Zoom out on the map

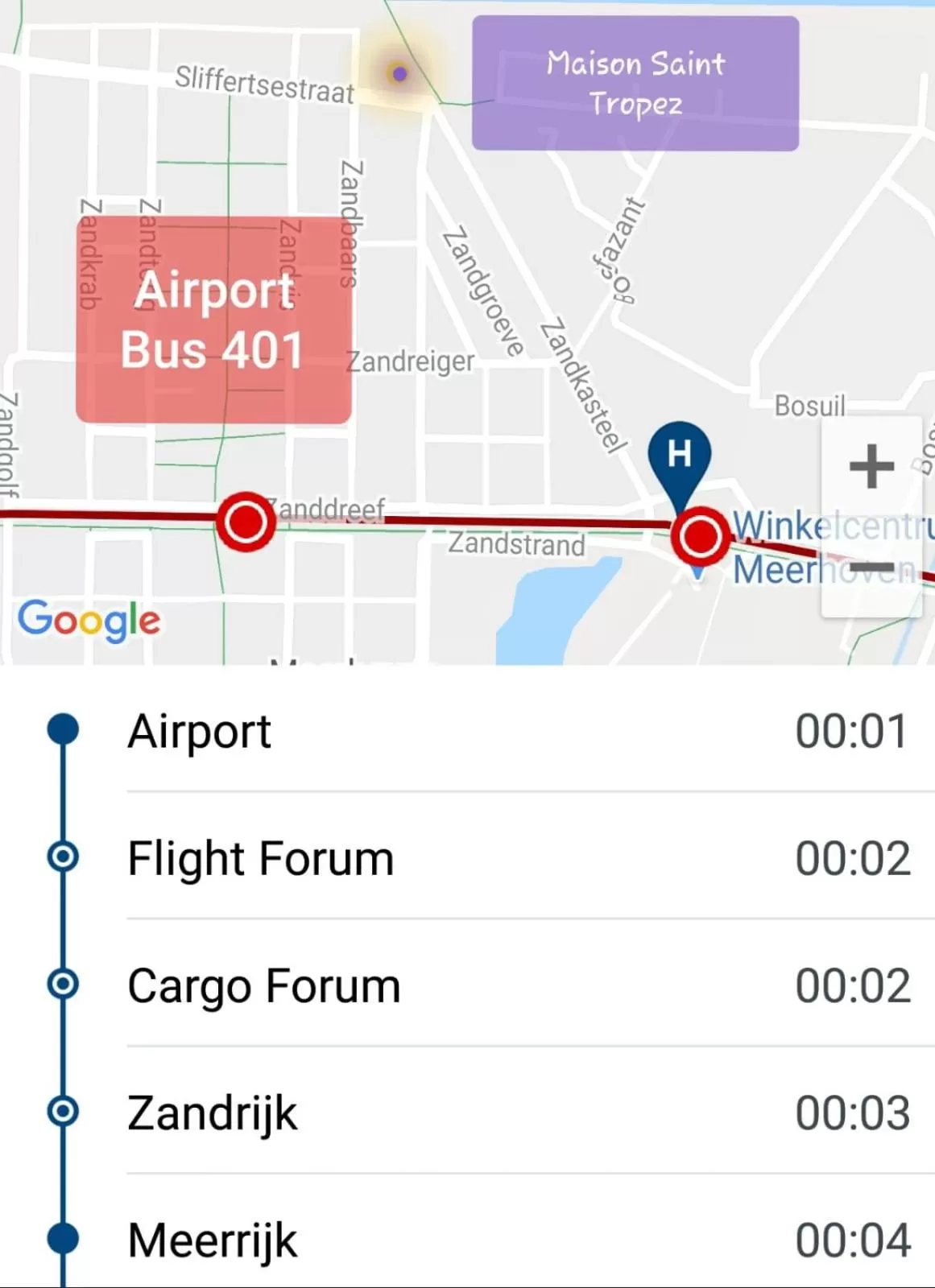pyautogui.click(x=871, y=568)
